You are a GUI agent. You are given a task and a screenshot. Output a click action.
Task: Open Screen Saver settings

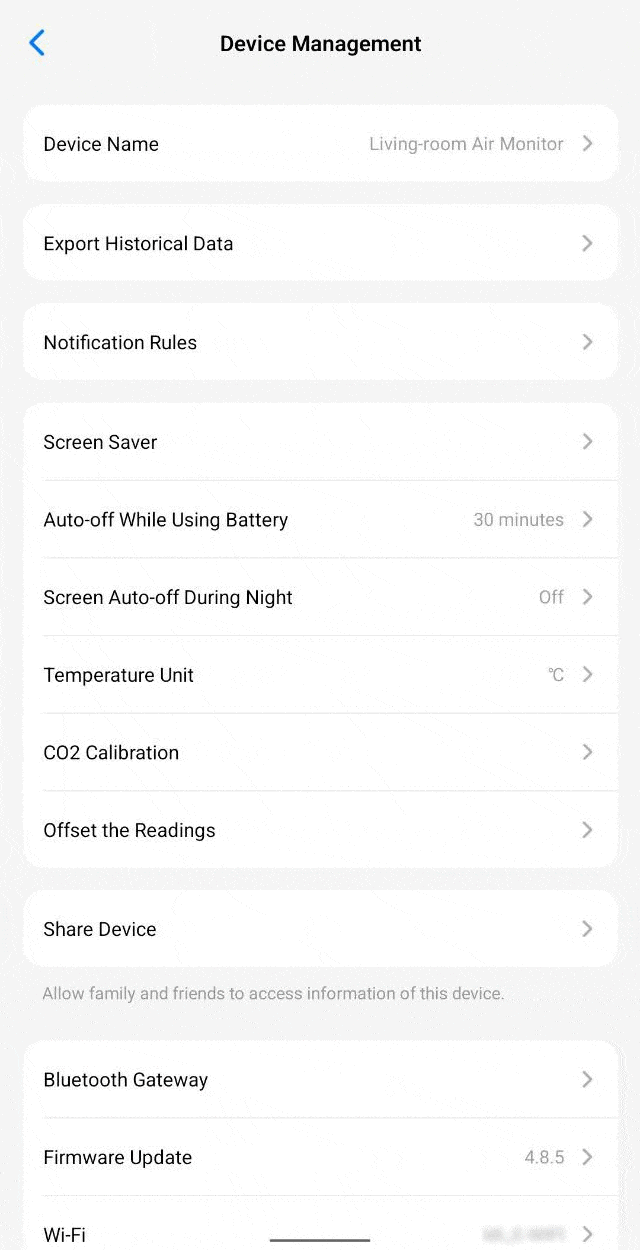tap(320, 442)
